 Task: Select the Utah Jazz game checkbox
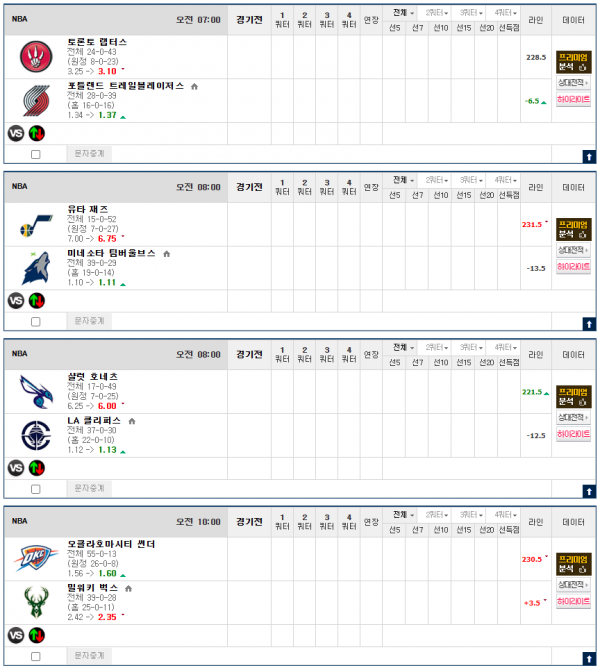[x=36, y=322]
